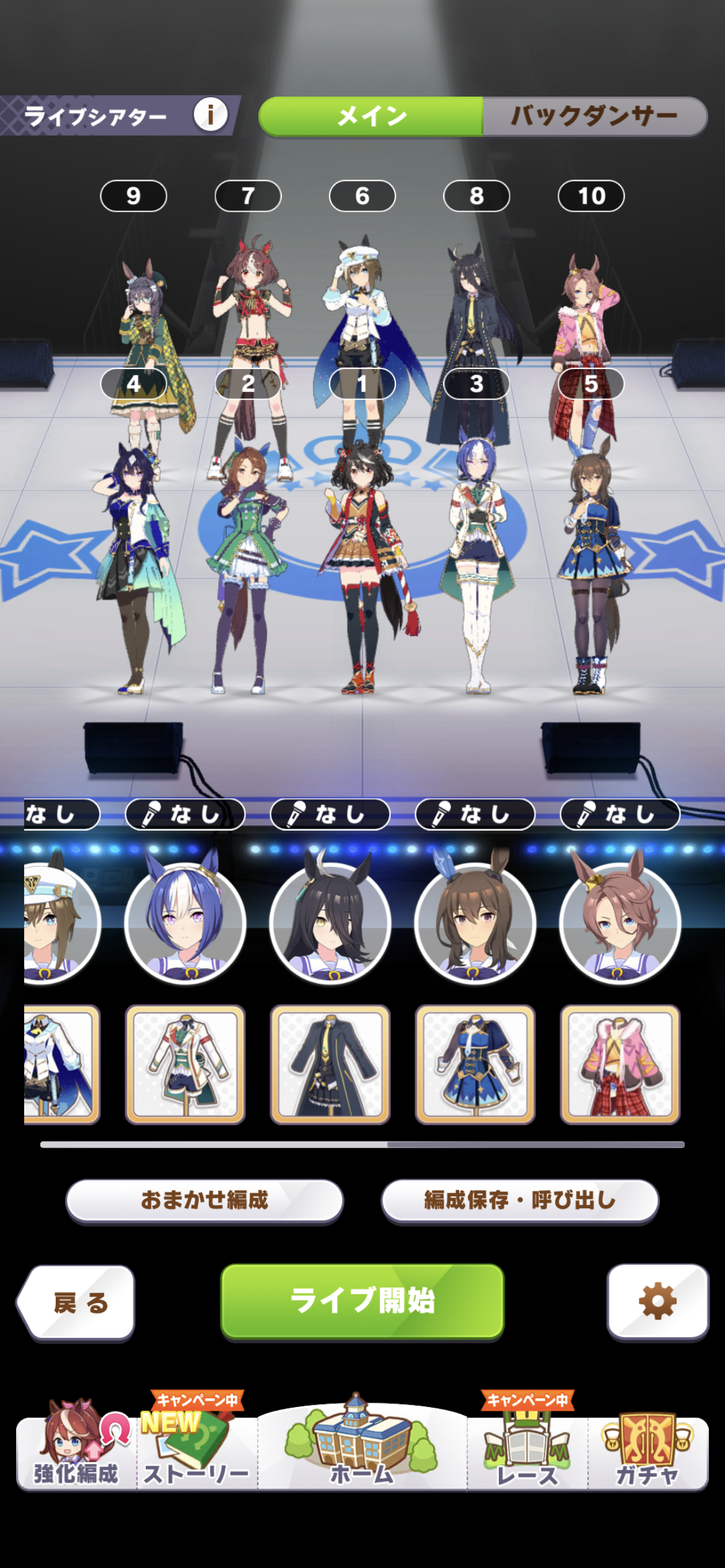
Task: Open 編成保存・呼び出し
Action: click(x=520, y=1200)
